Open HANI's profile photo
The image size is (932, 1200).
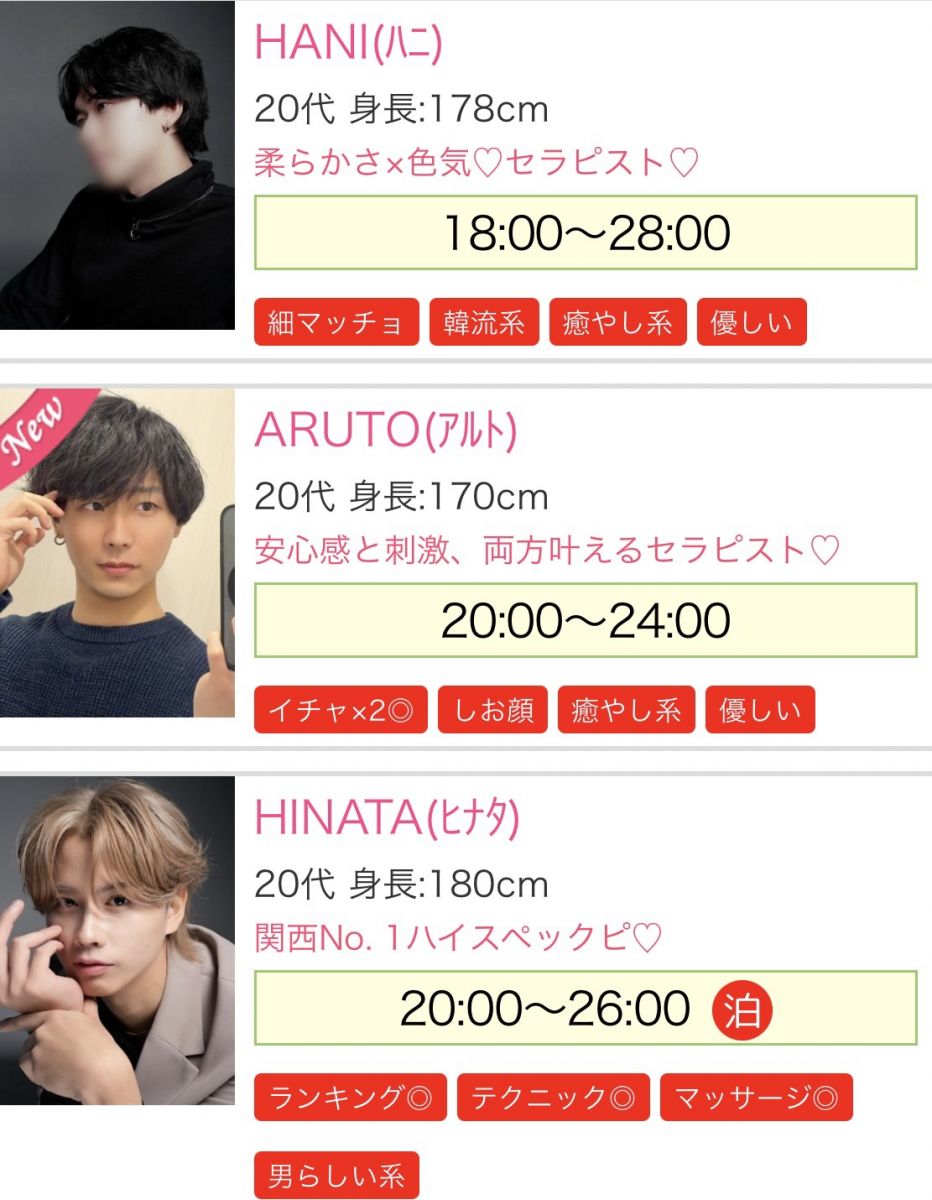click(x=117, y=165)
